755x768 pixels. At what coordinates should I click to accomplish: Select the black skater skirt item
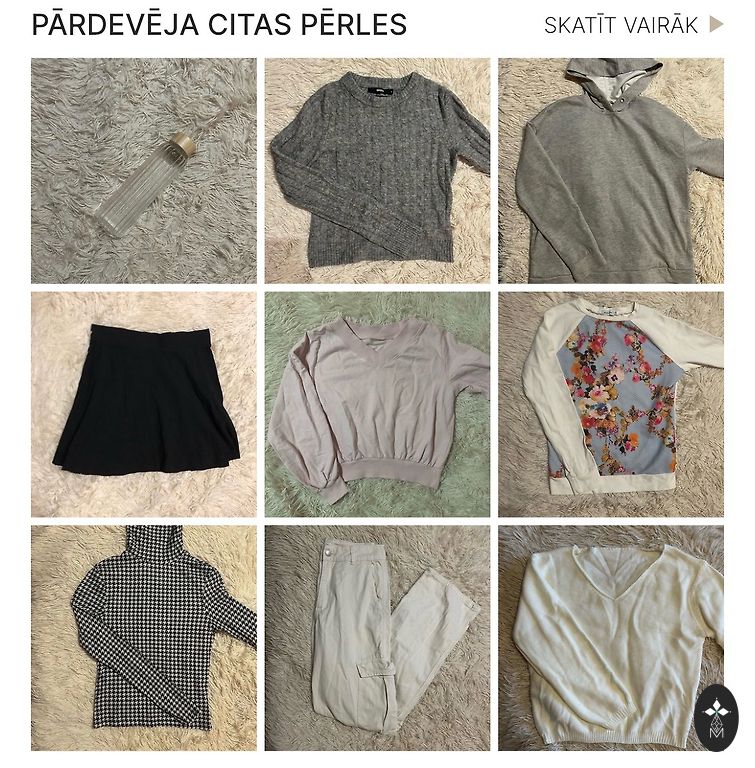(x=143, y=404)
